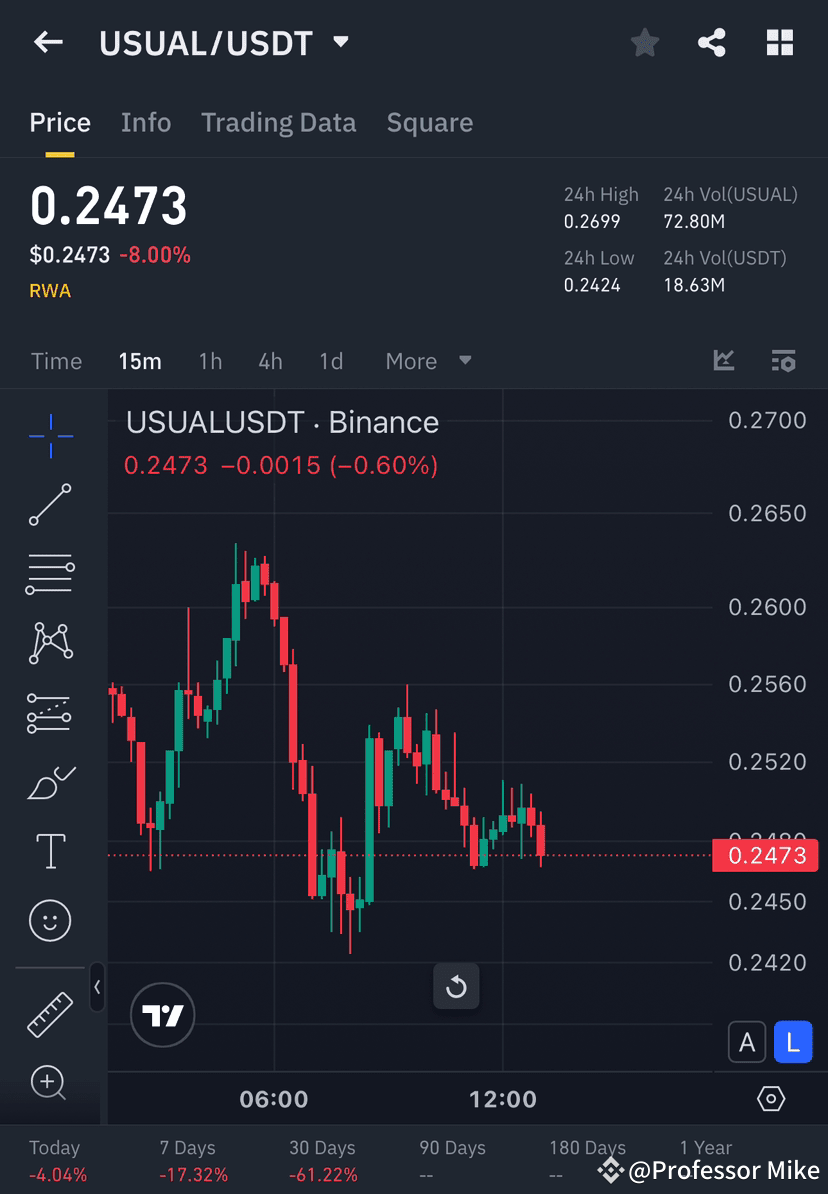Collapse the drawing tools sidebar
This screenshot has height=1194, width=828.
[x=97, y=988]
